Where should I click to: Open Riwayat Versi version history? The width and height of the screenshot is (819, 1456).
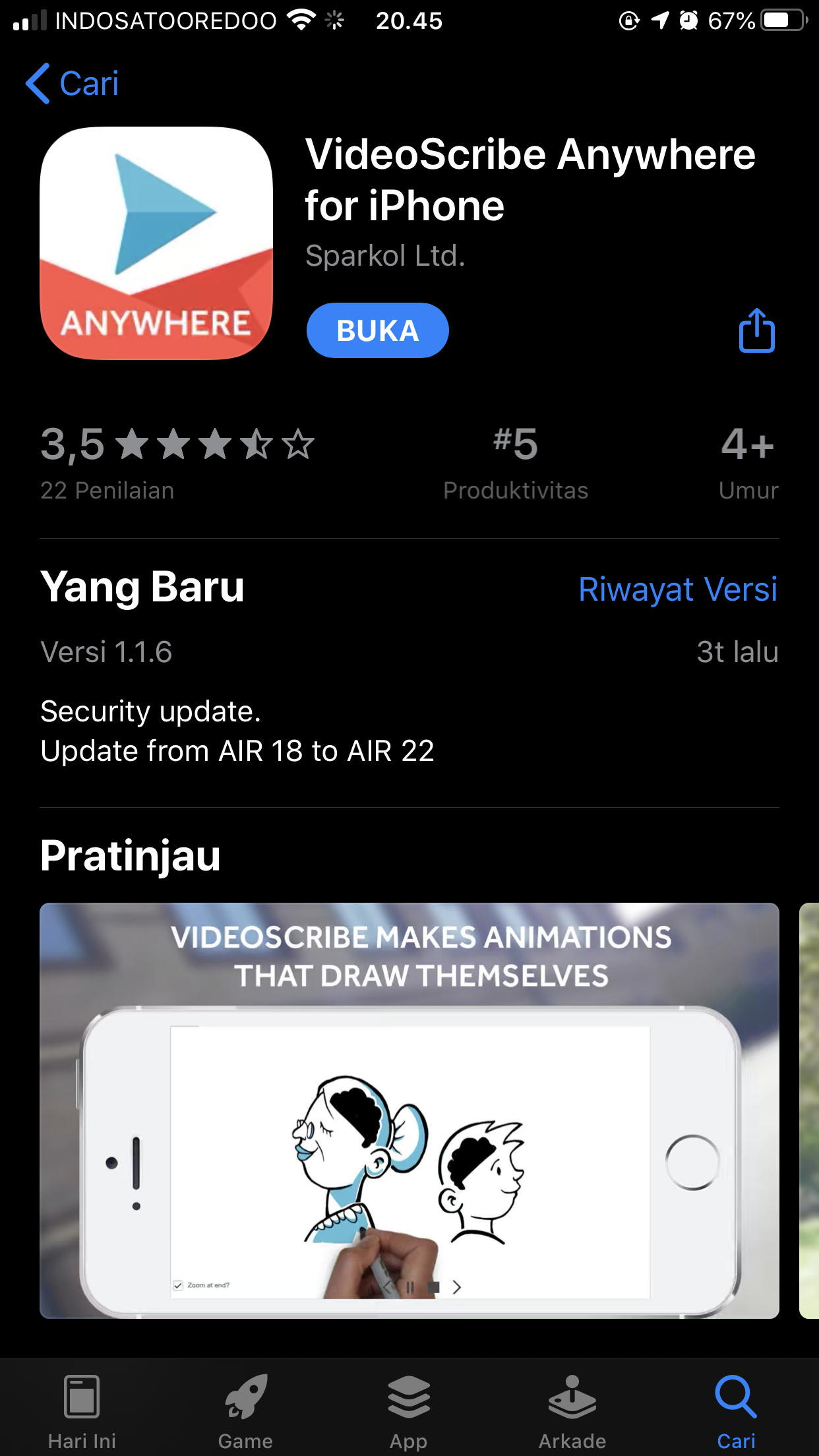677,589
